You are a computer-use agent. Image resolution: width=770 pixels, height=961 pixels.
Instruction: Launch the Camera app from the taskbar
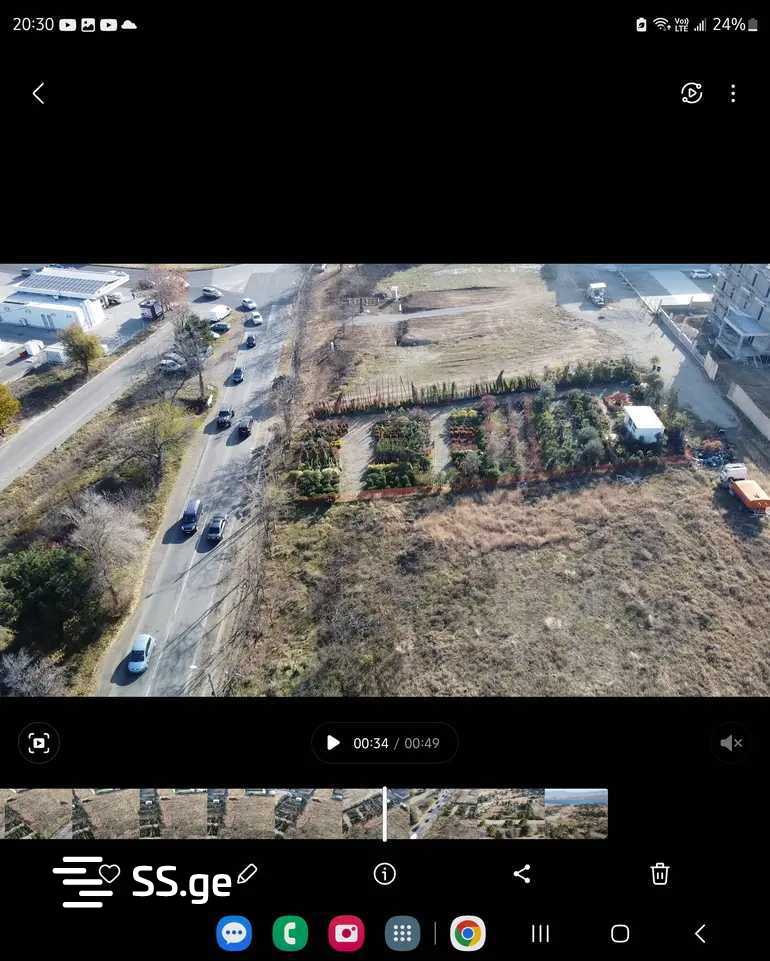pos(346,934)
